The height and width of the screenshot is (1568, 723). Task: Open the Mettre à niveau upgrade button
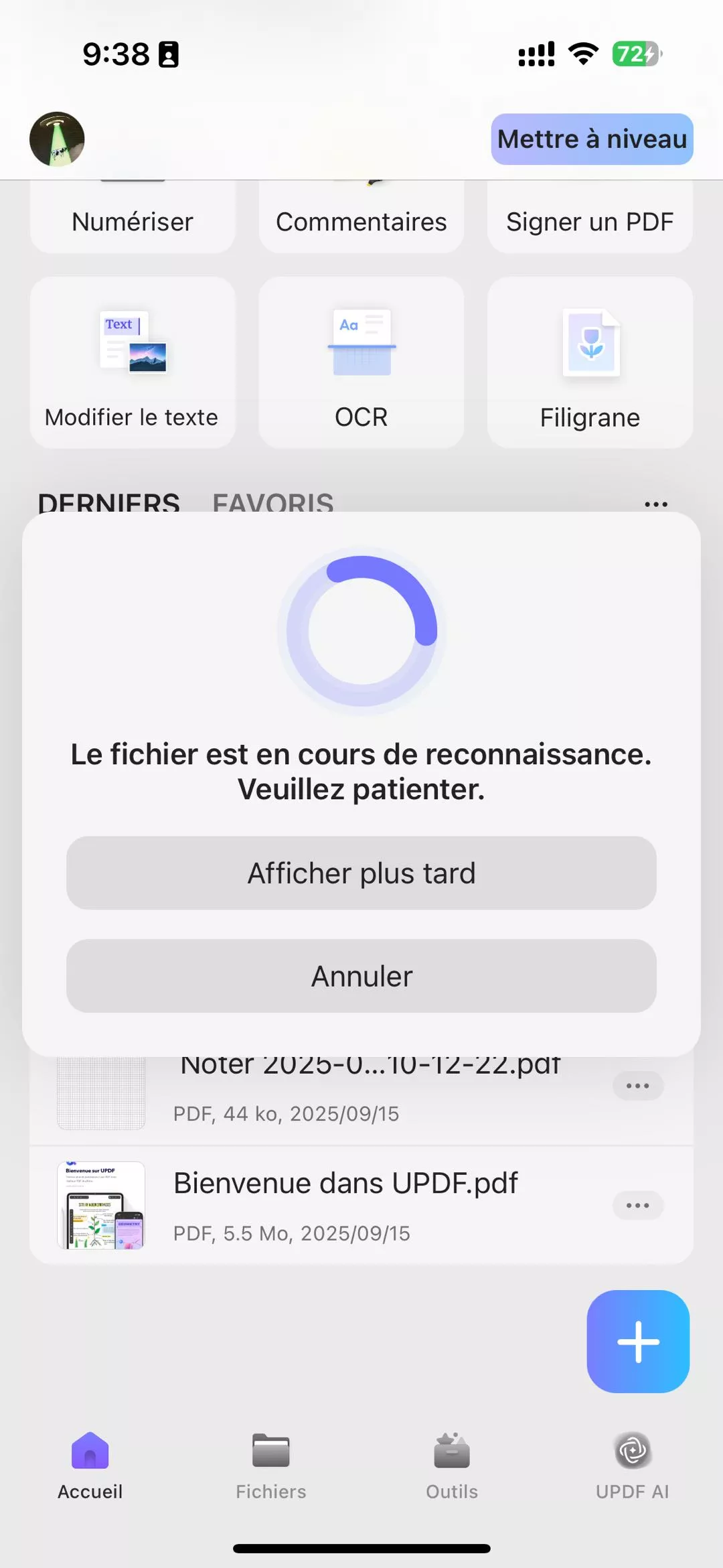point(592,139)
